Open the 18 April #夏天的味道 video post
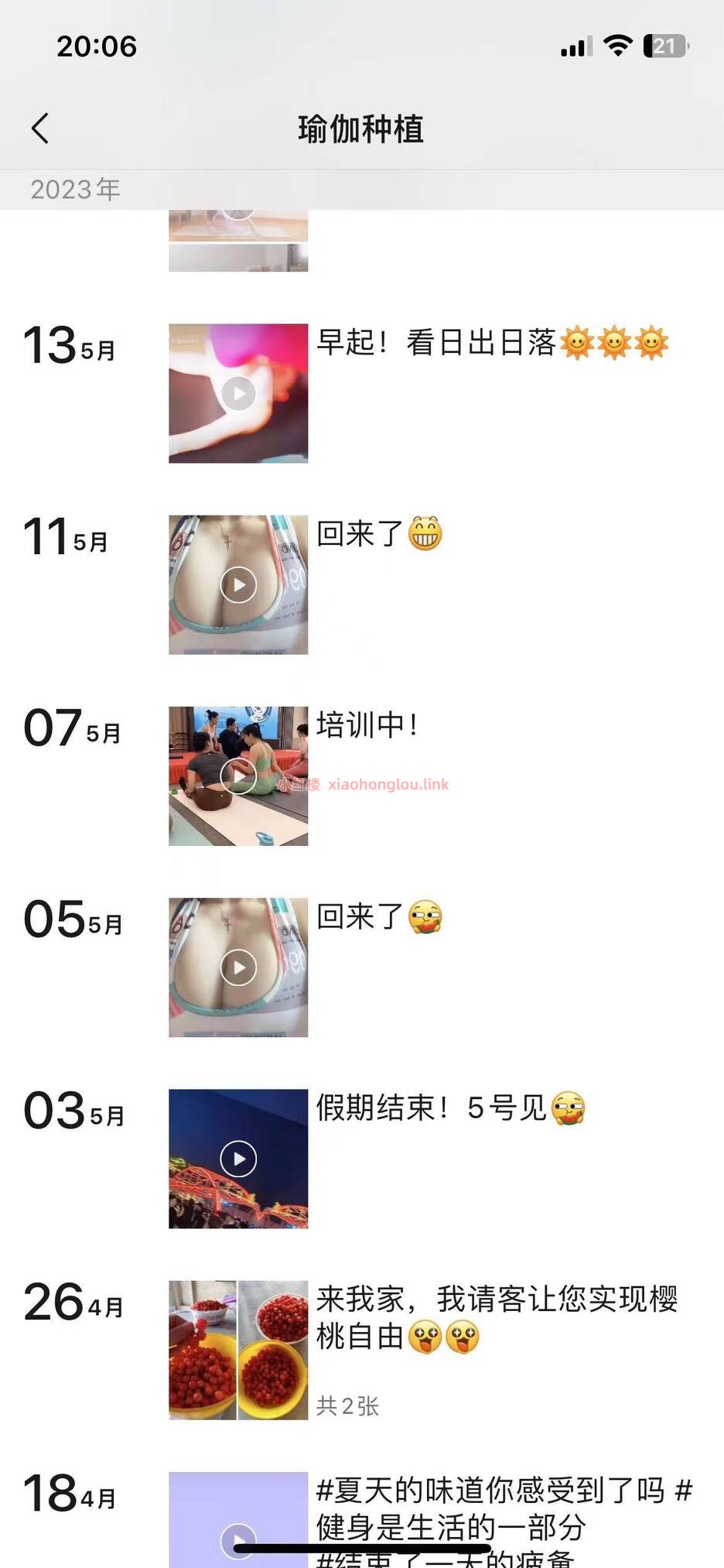724x1568 pixels. pos(238,1522)
